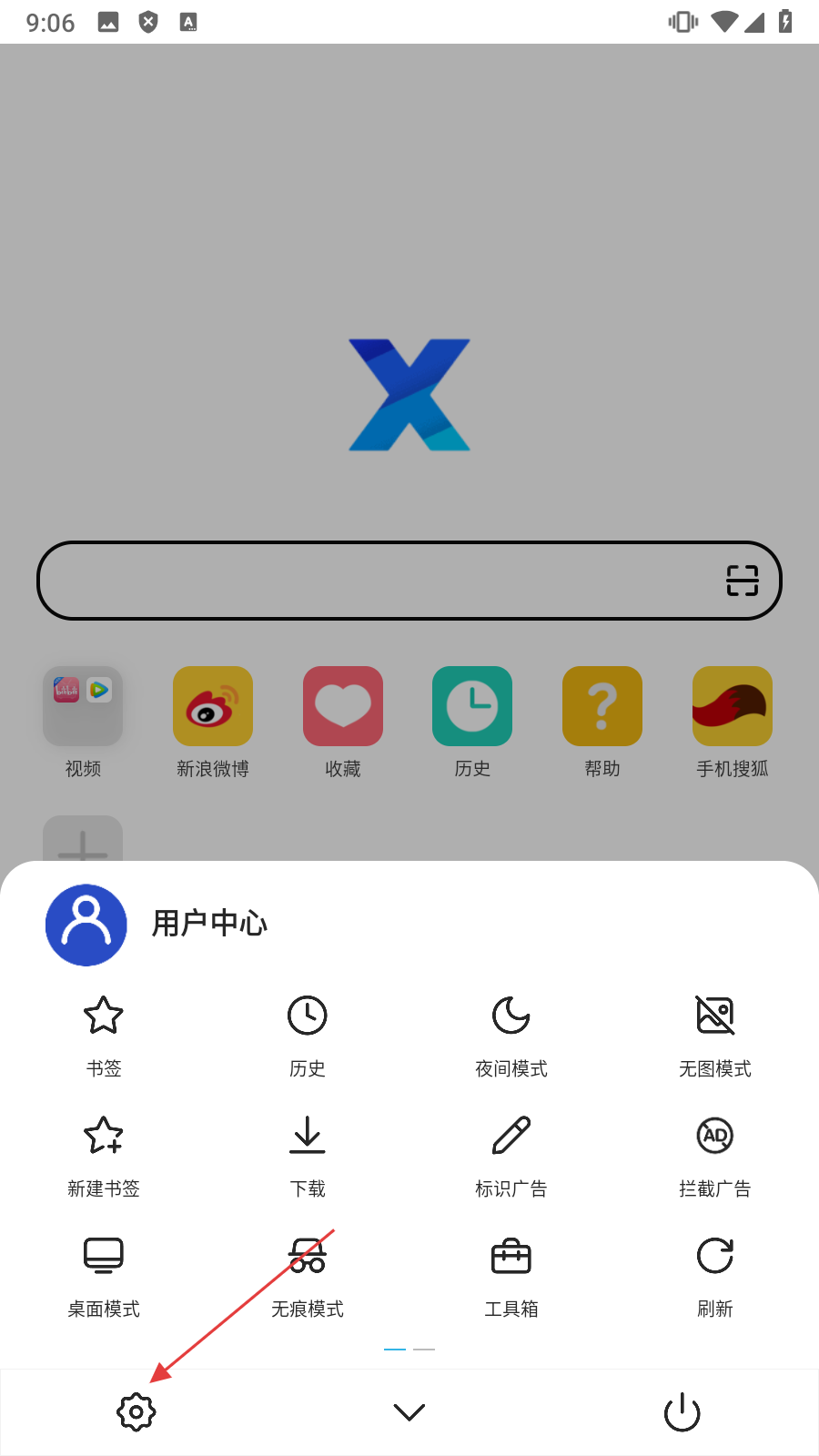The width and height of the screenshot is (819, 1456).
Task: Enable 无痕模式 incognito mode
Action: pos(308,1276)
